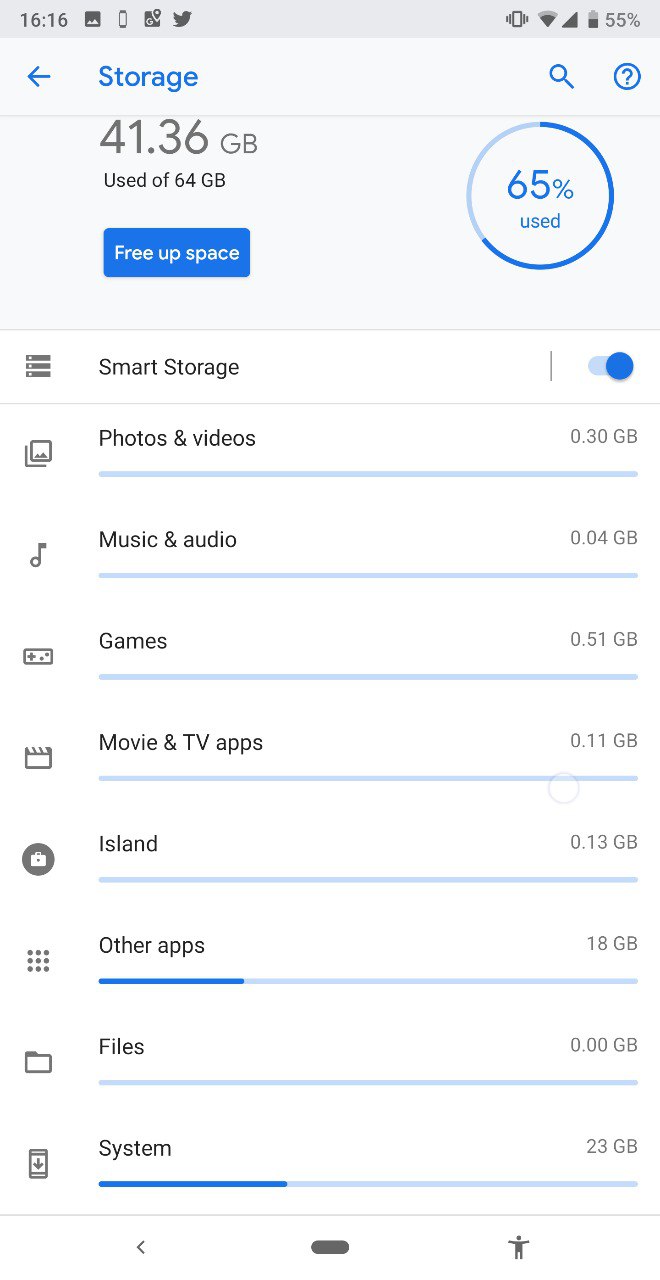Open search in Storage settings
Image resolution: width=660 pixels, height=1280 pixels.
coord(561,76)
